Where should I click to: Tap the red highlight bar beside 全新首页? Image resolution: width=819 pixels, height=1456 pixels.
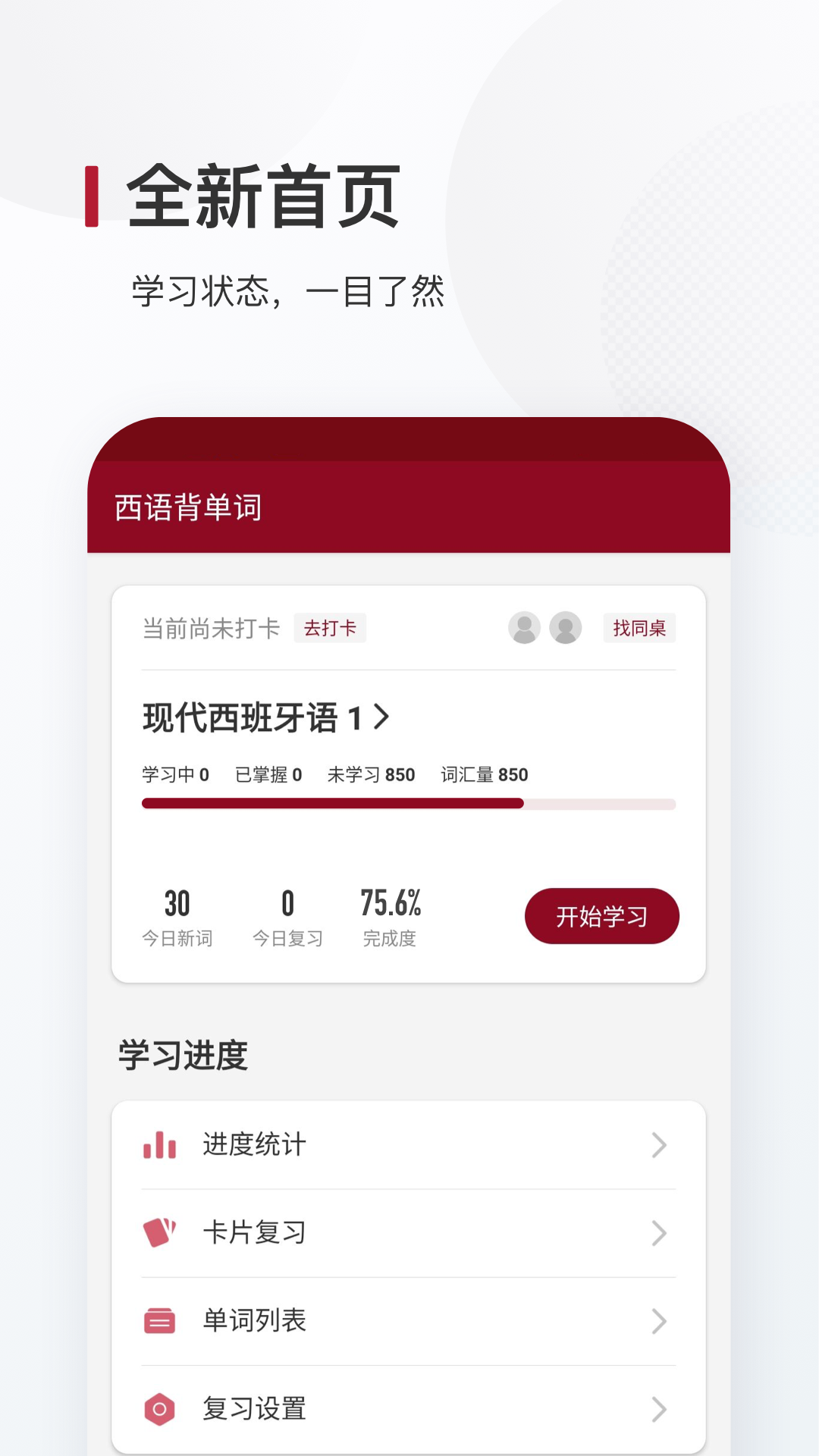[x=93, y=196]
